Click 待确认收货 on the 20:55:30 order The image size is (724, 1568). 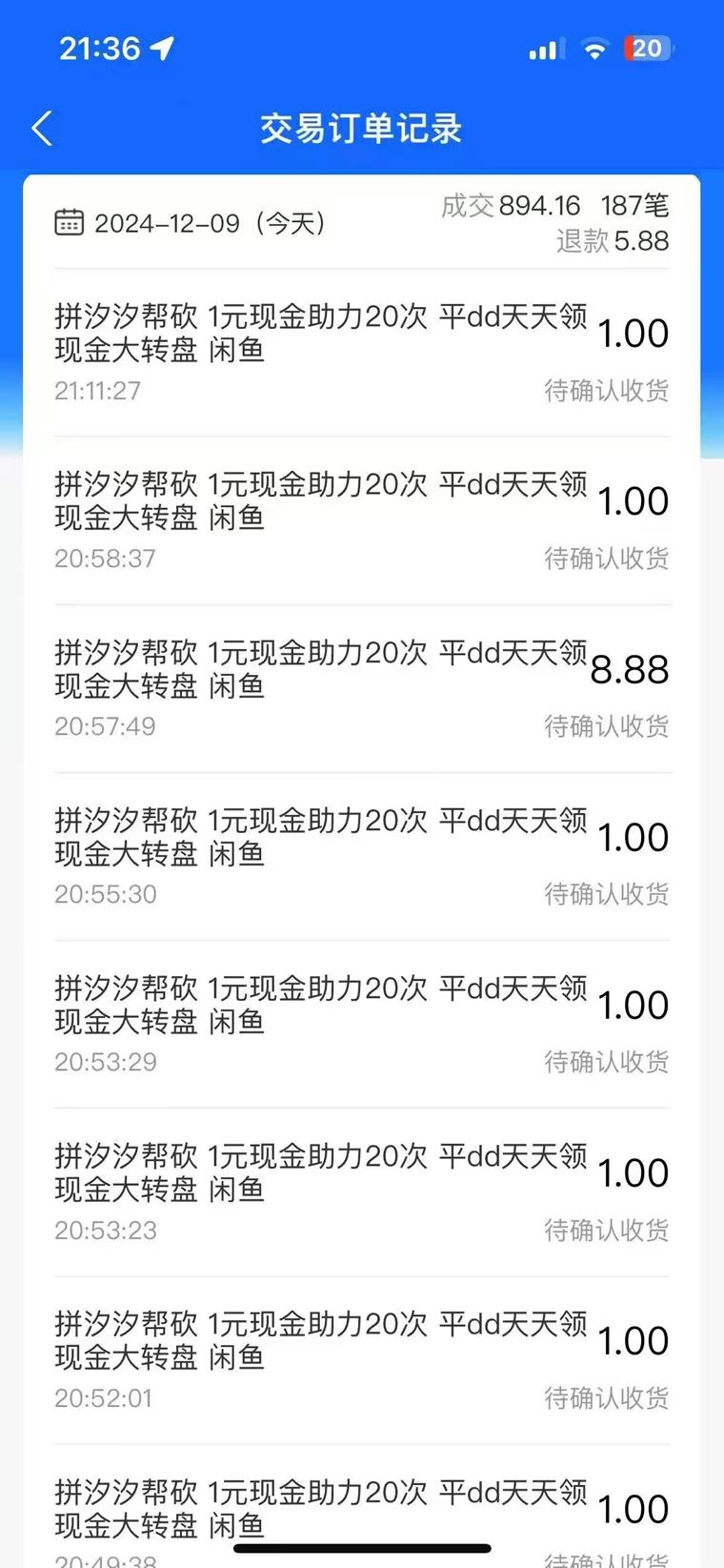[x=607, y=893]
